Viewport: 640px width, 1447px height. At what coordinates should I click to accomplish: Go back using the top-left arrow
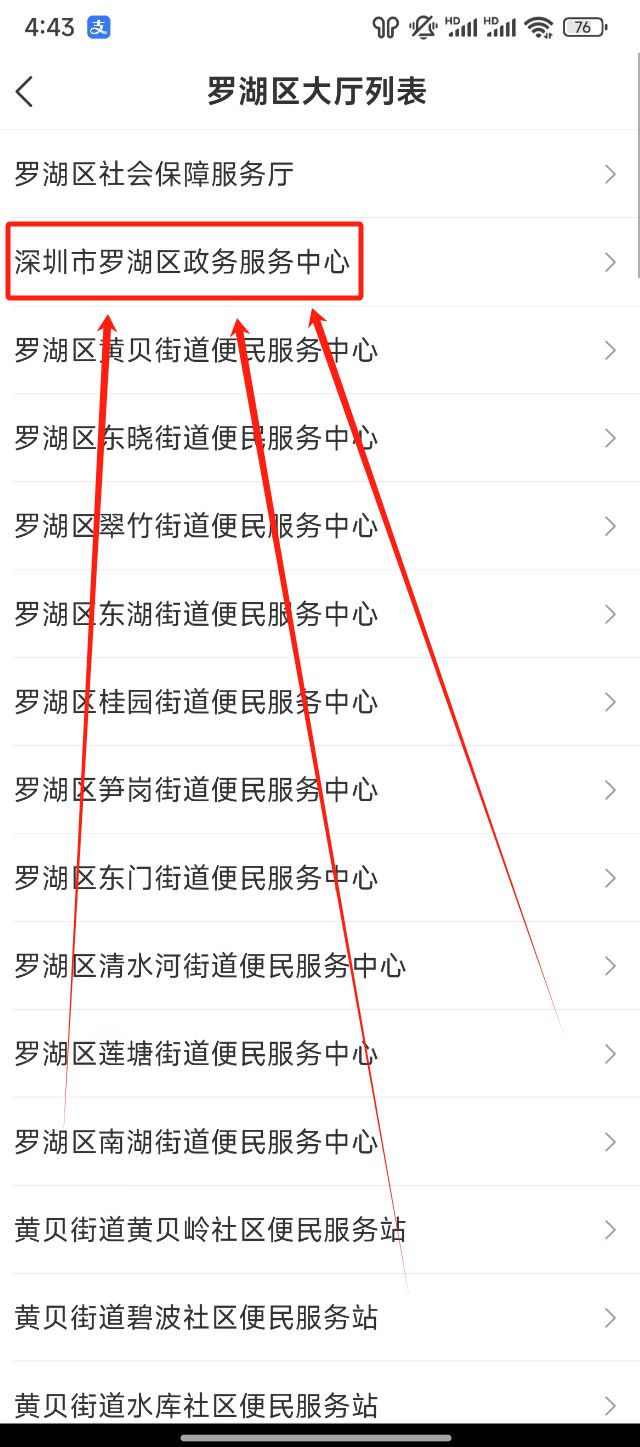[25, 91]
